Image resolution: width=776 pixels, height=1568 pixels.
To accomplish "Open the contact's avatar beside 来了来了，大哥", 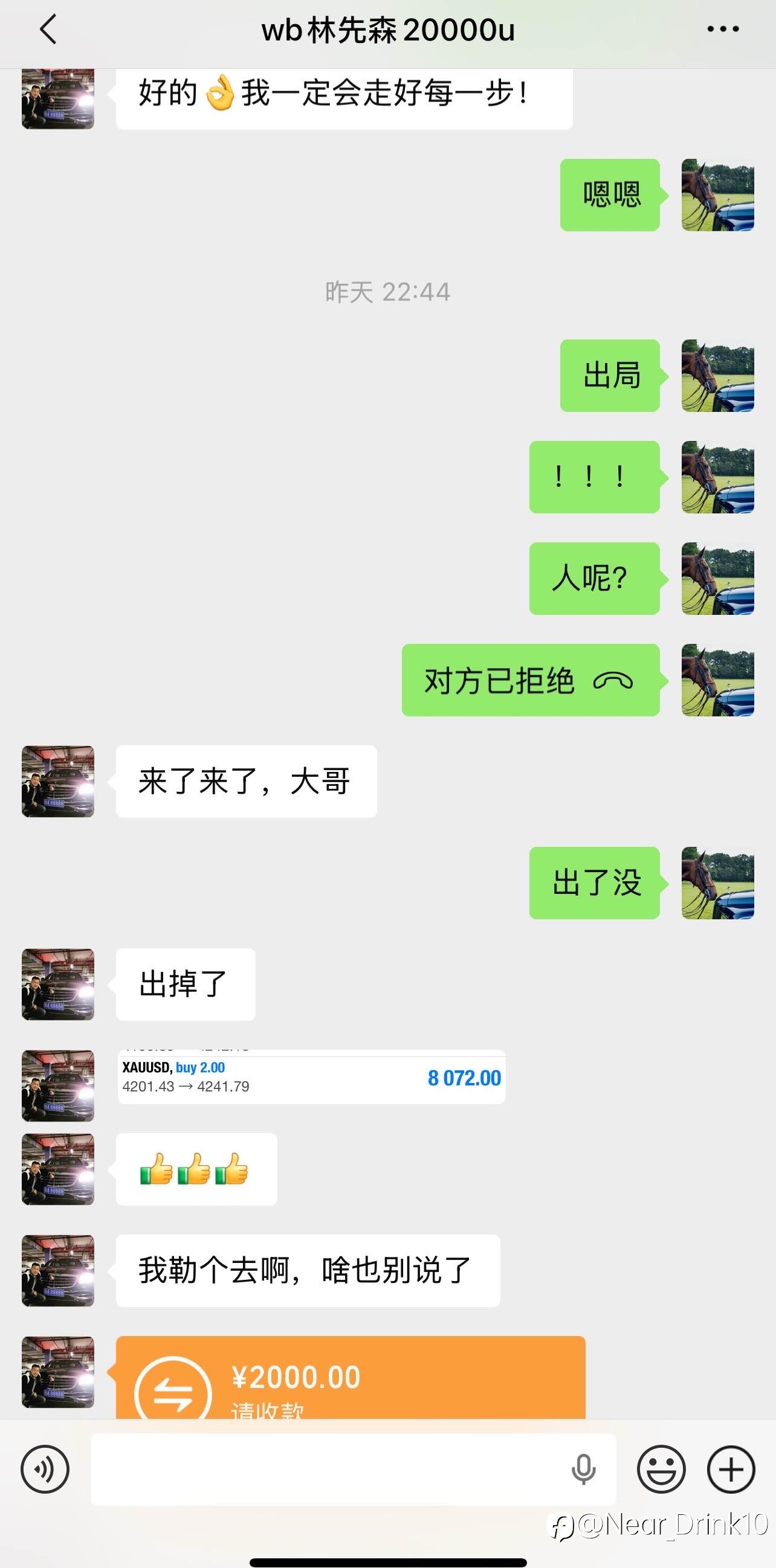I will (58, 782).
